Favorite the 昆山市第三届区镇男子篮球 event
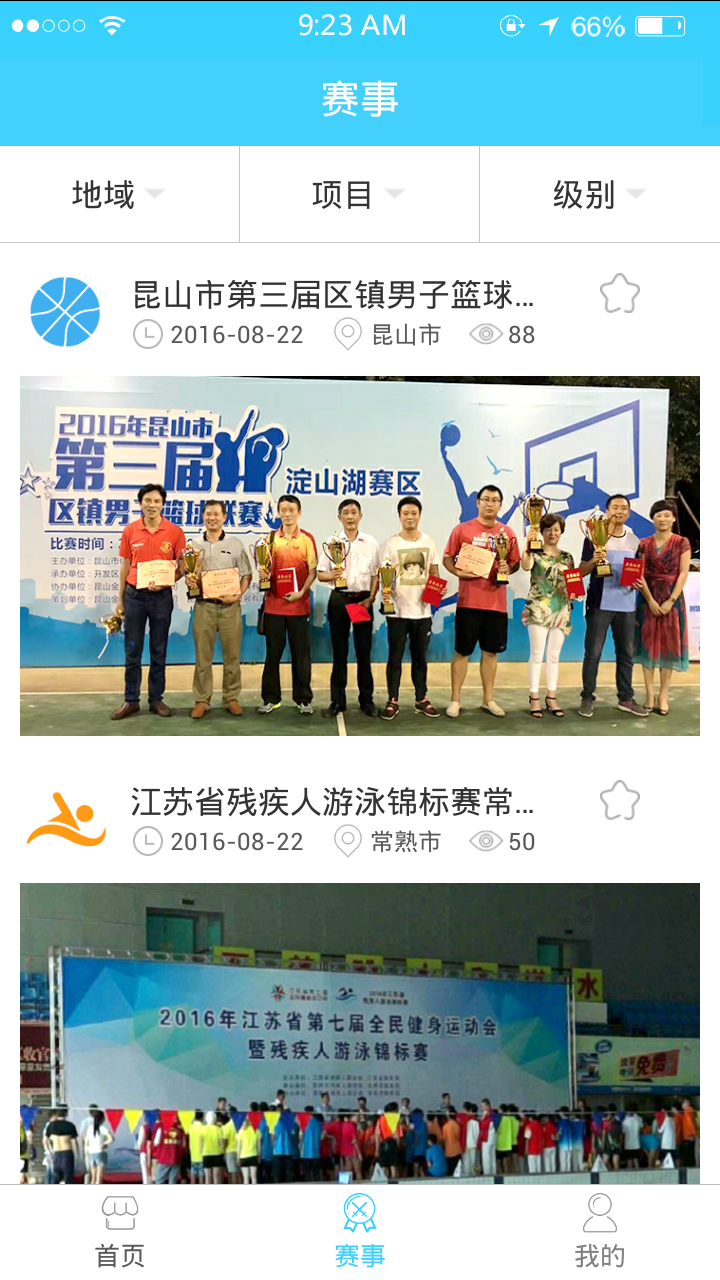Screen dimensions: 720x1280 (x=619, y=294)
